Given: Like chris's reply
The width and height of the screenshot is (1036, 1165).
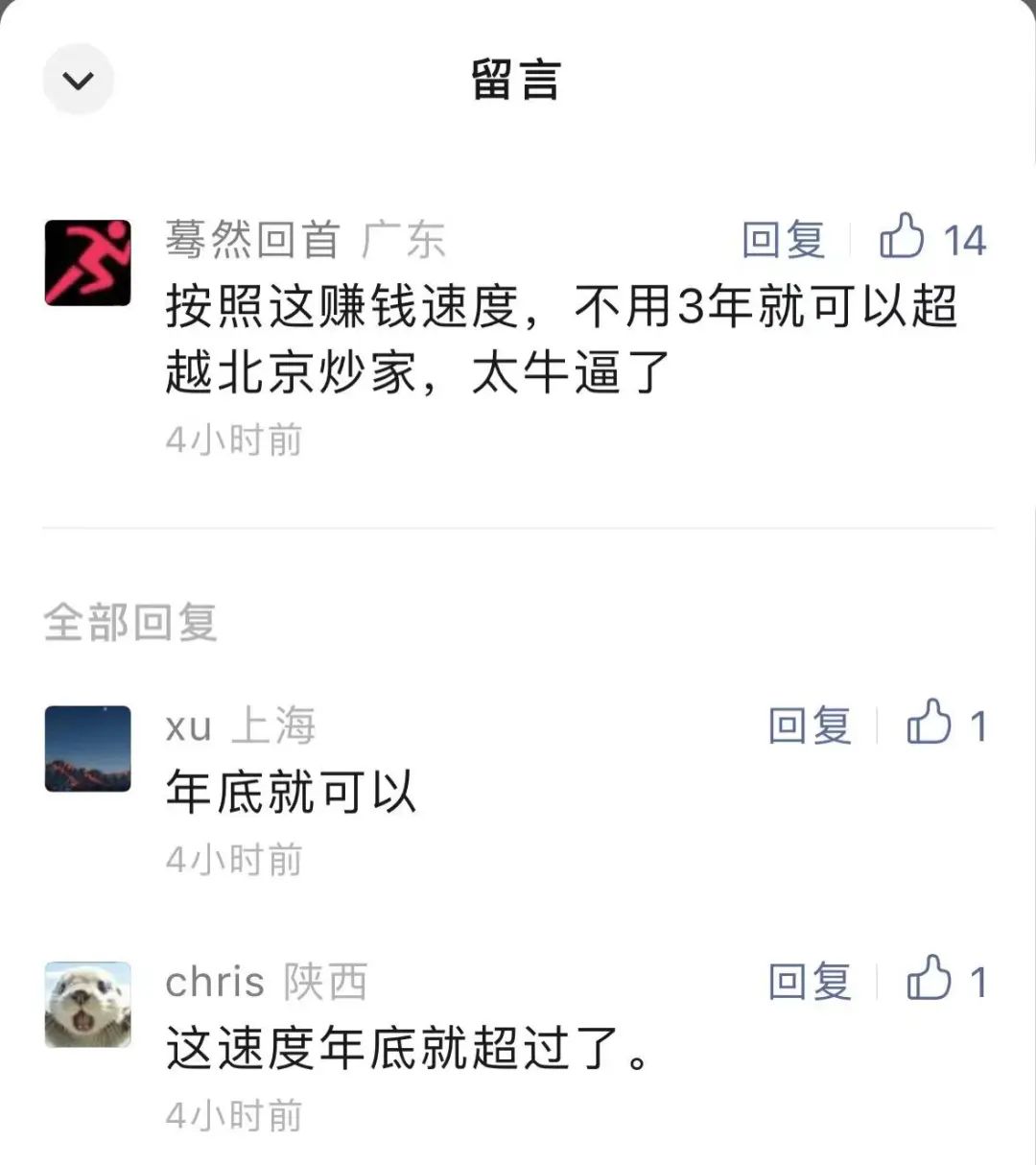Looking at the screenshot, I should [x=930, y=981].
